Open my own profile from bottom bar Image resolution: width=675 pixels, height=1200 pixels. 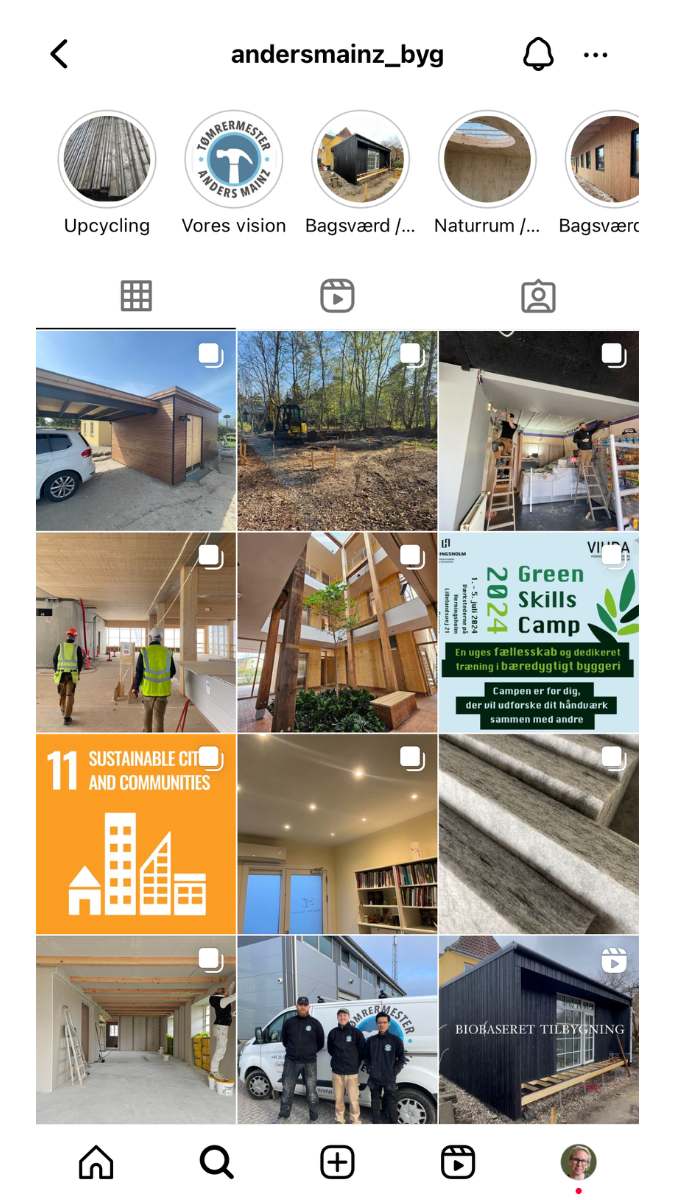[578, 1162]
